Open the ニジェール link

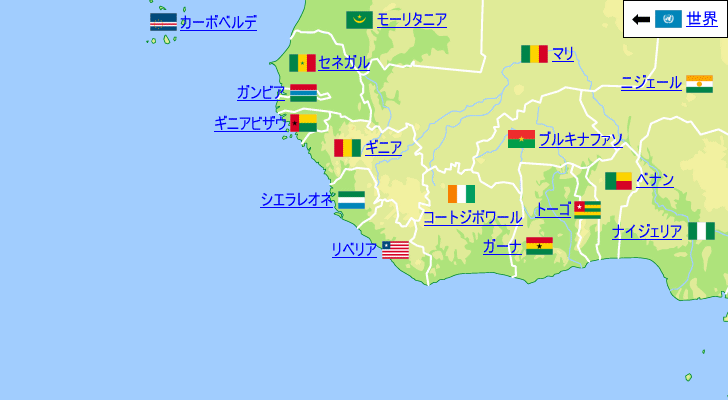651,83
